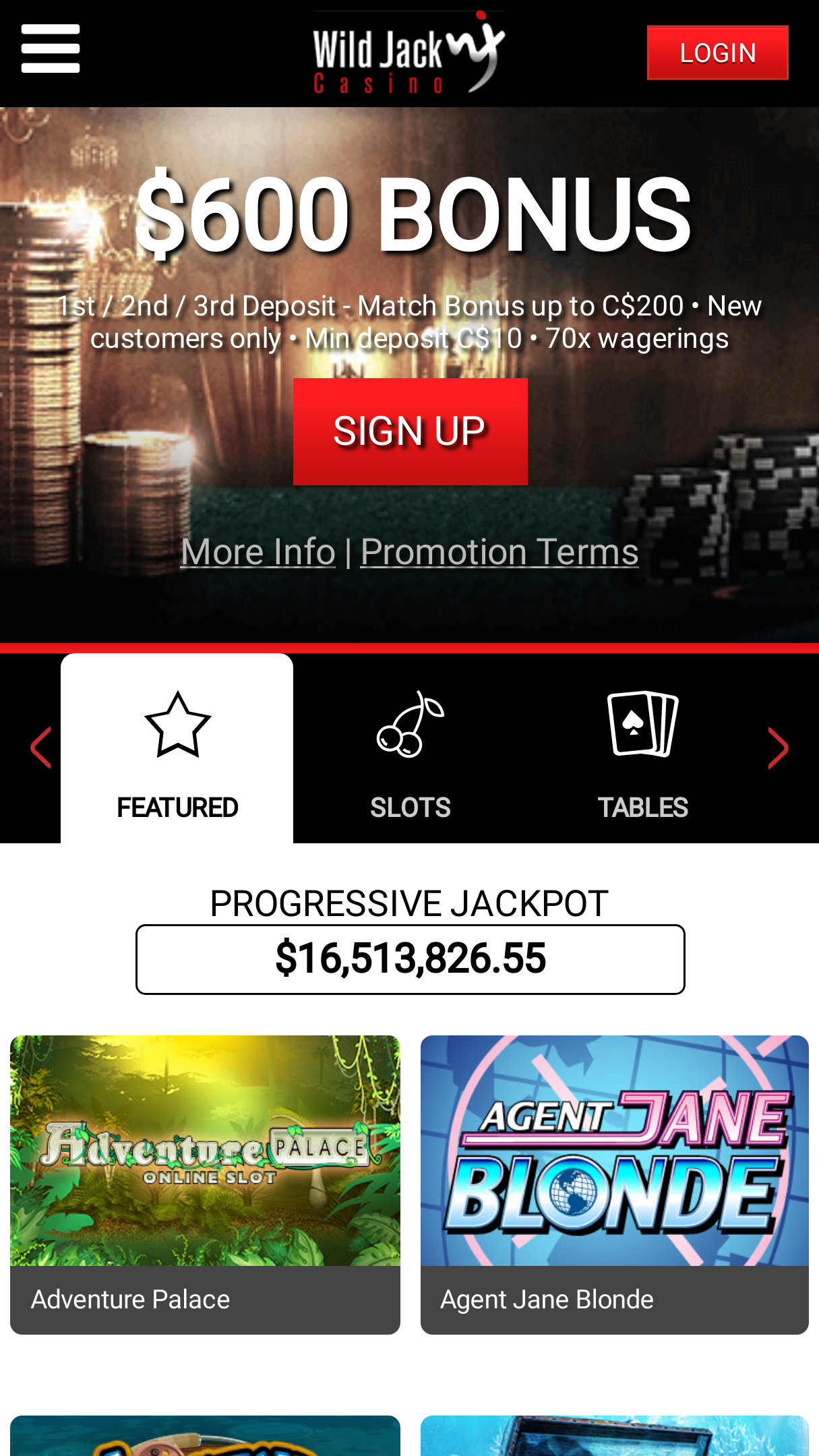Open the More Info link
This screenshot has width=819, height=1456.
[257, 552]
